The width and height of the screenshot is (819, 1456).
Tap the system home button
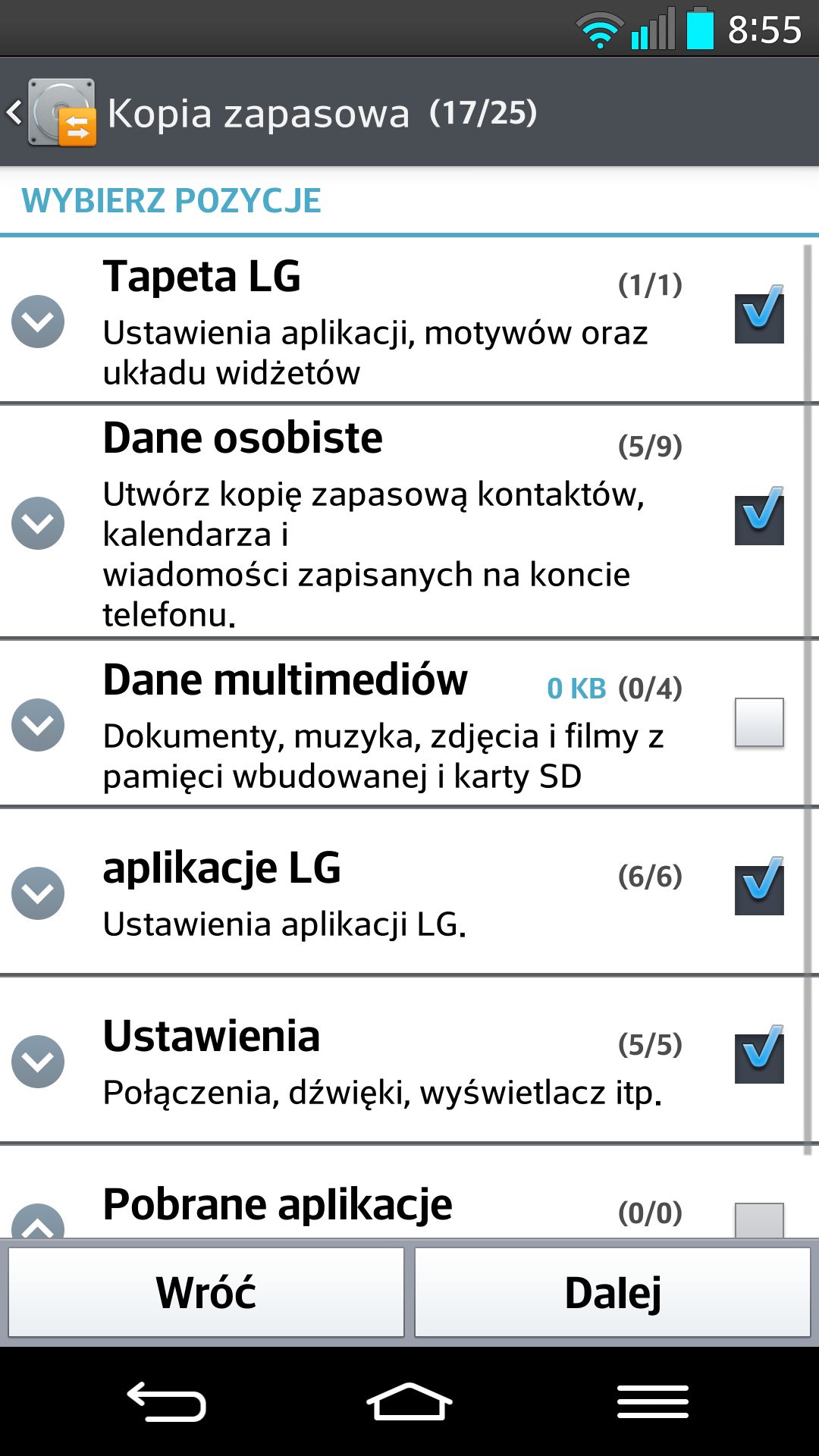click(x=409, y=1401)
